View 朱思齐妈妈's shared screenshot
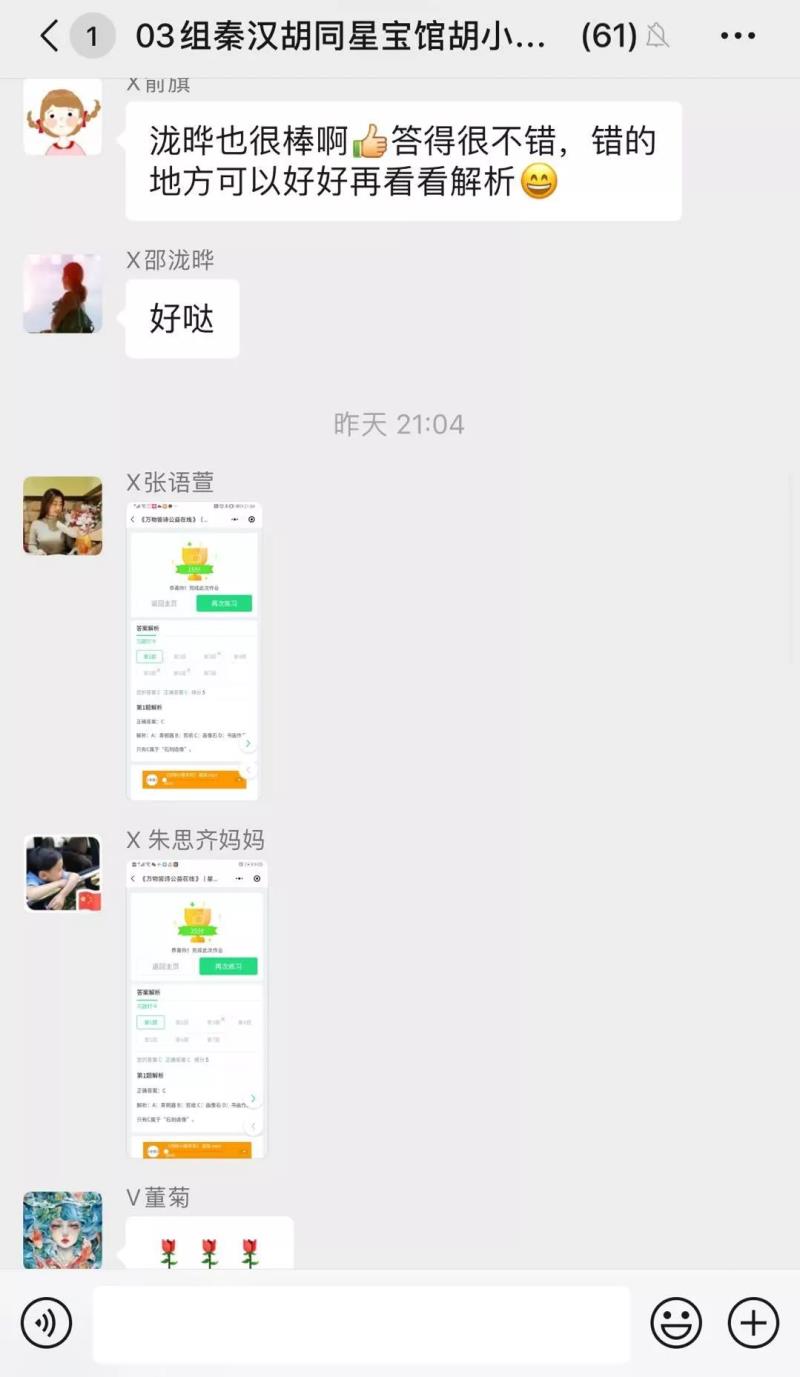This screenshot has height=1377, width=800. point(197,1008)
